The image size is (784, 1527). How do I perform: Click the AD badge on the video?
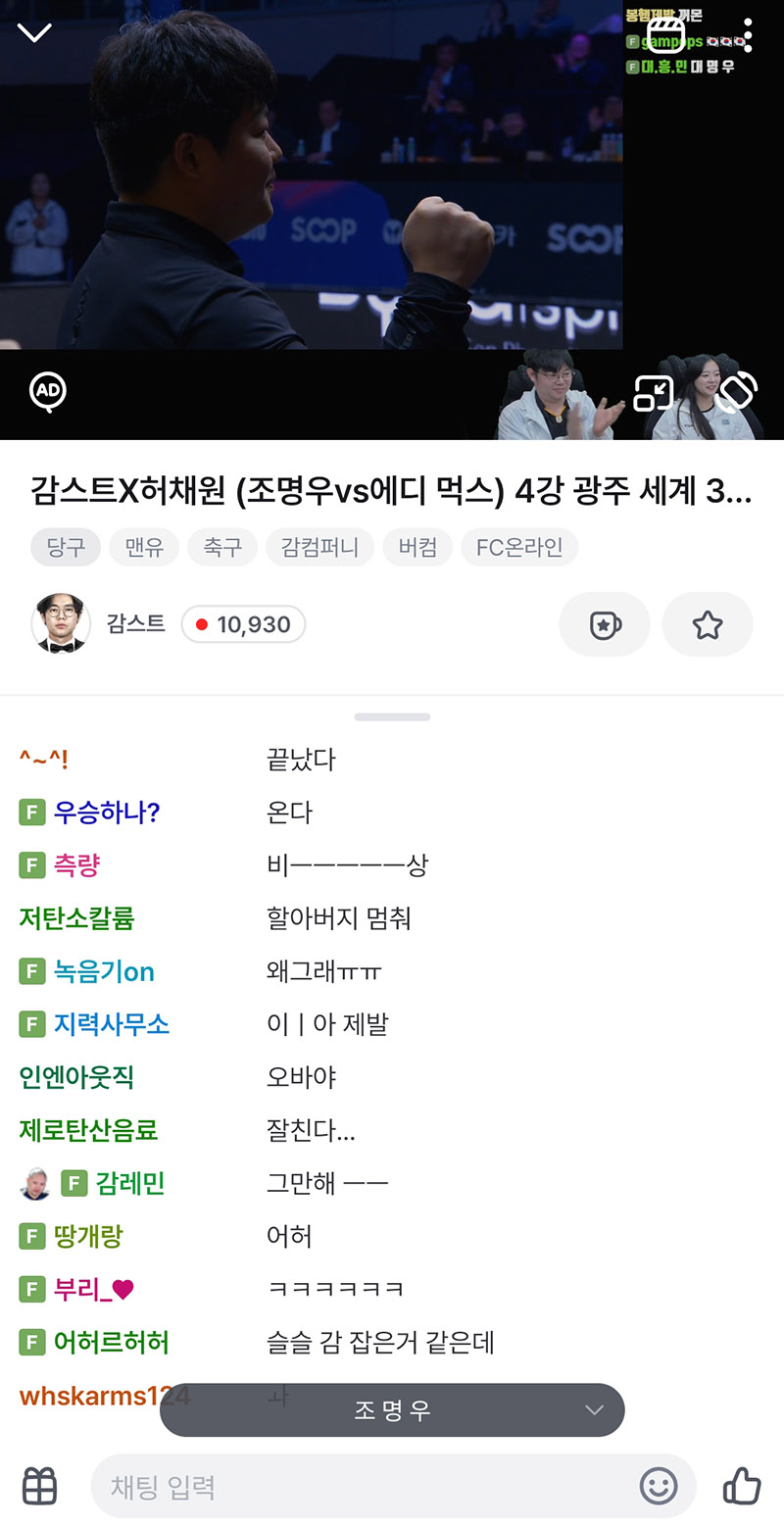pos(45,392)
